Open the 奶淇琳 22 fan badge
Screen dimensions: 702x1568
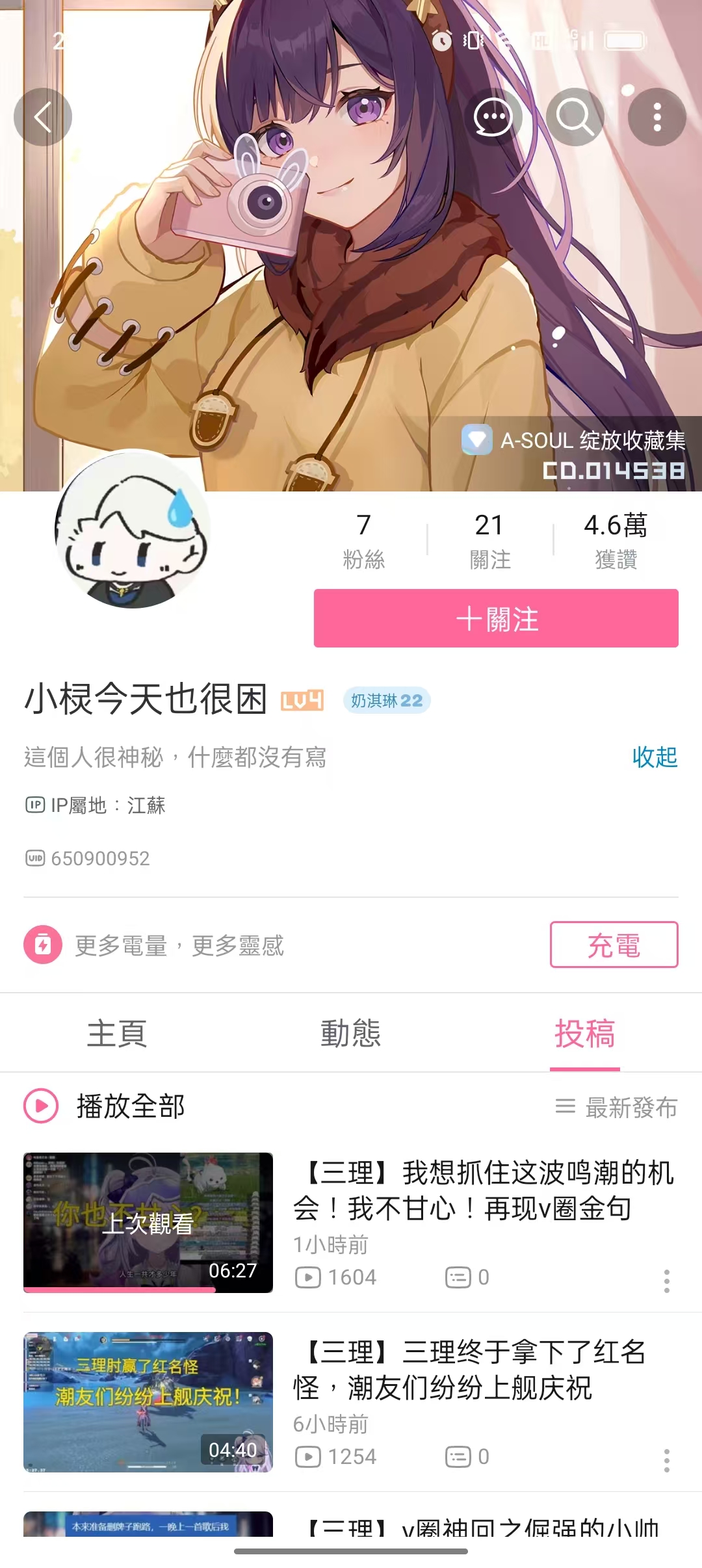(387, 700)
